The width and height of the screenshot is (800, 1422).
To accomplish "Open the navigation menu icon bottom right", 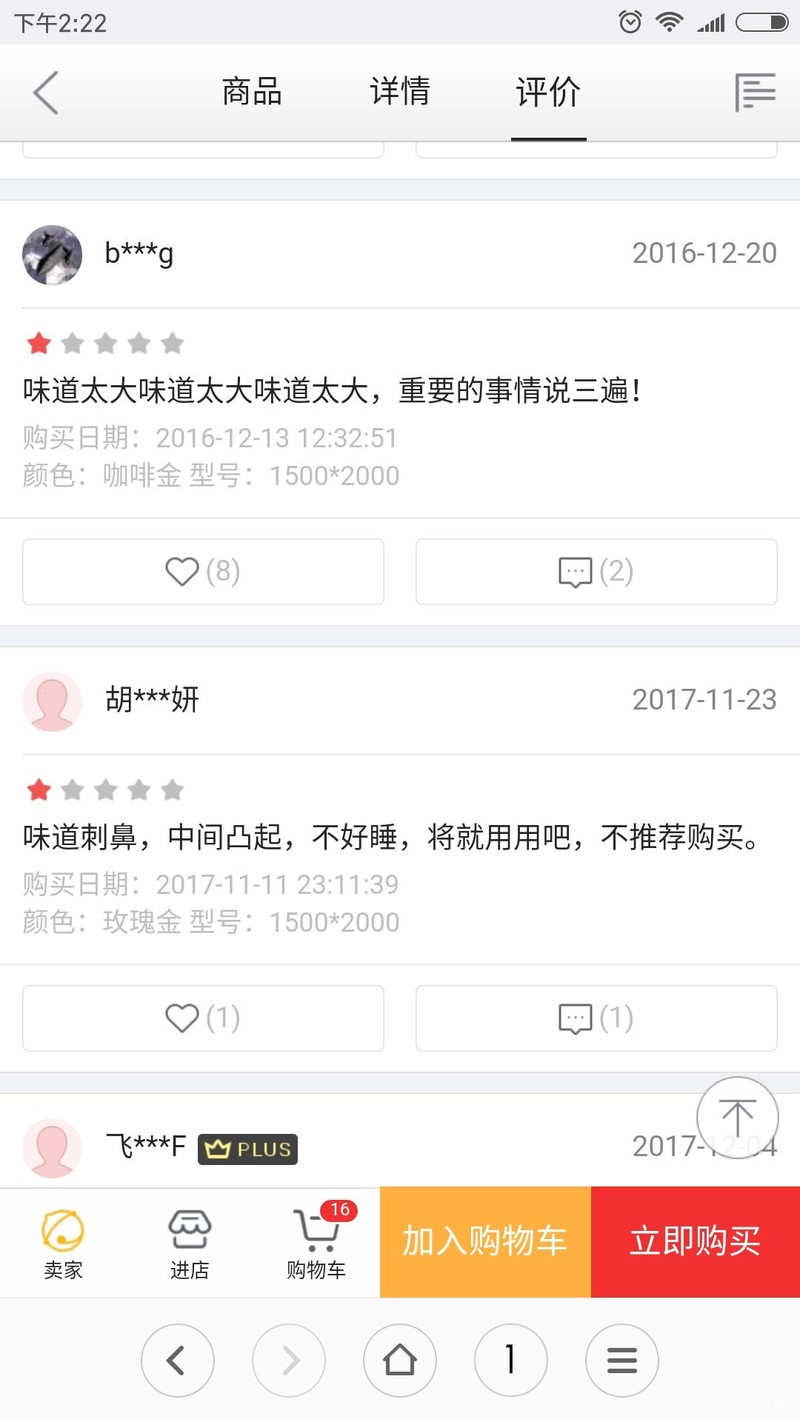I will pos(622,1361).
